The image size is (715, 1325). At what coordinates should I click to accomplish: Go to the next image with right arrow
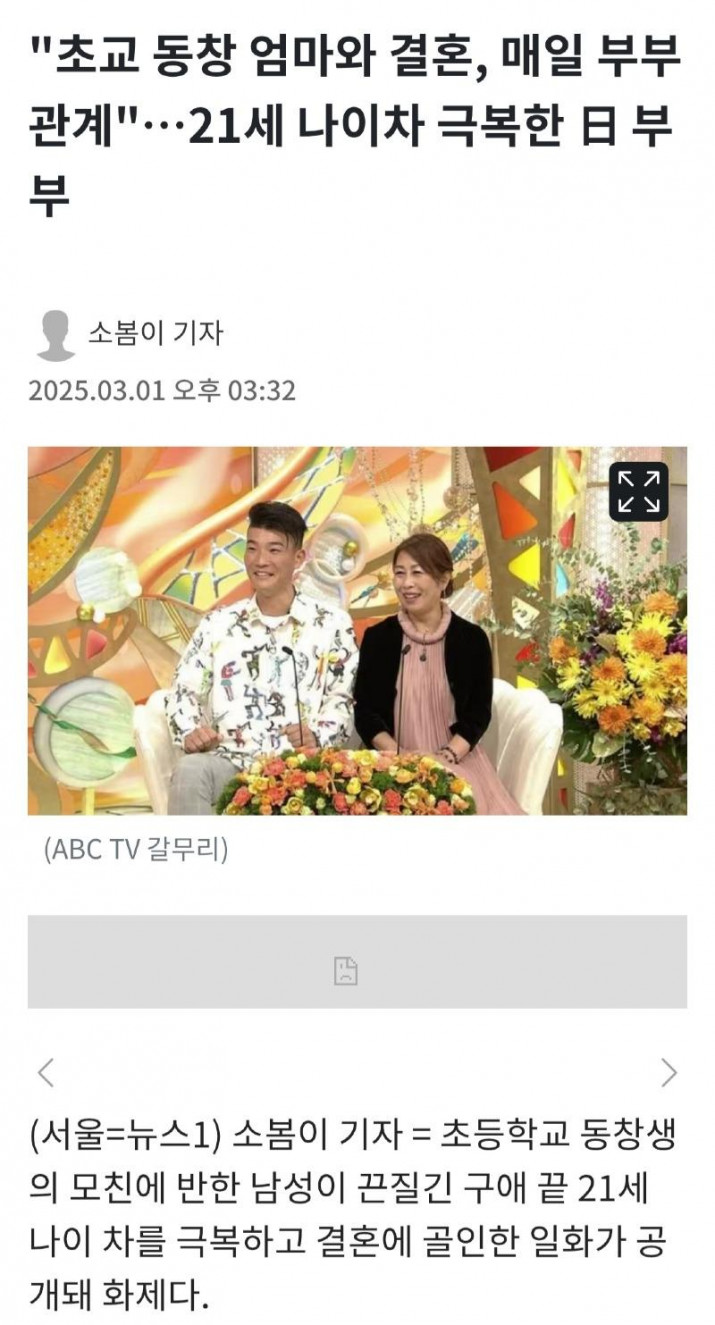669,1073
